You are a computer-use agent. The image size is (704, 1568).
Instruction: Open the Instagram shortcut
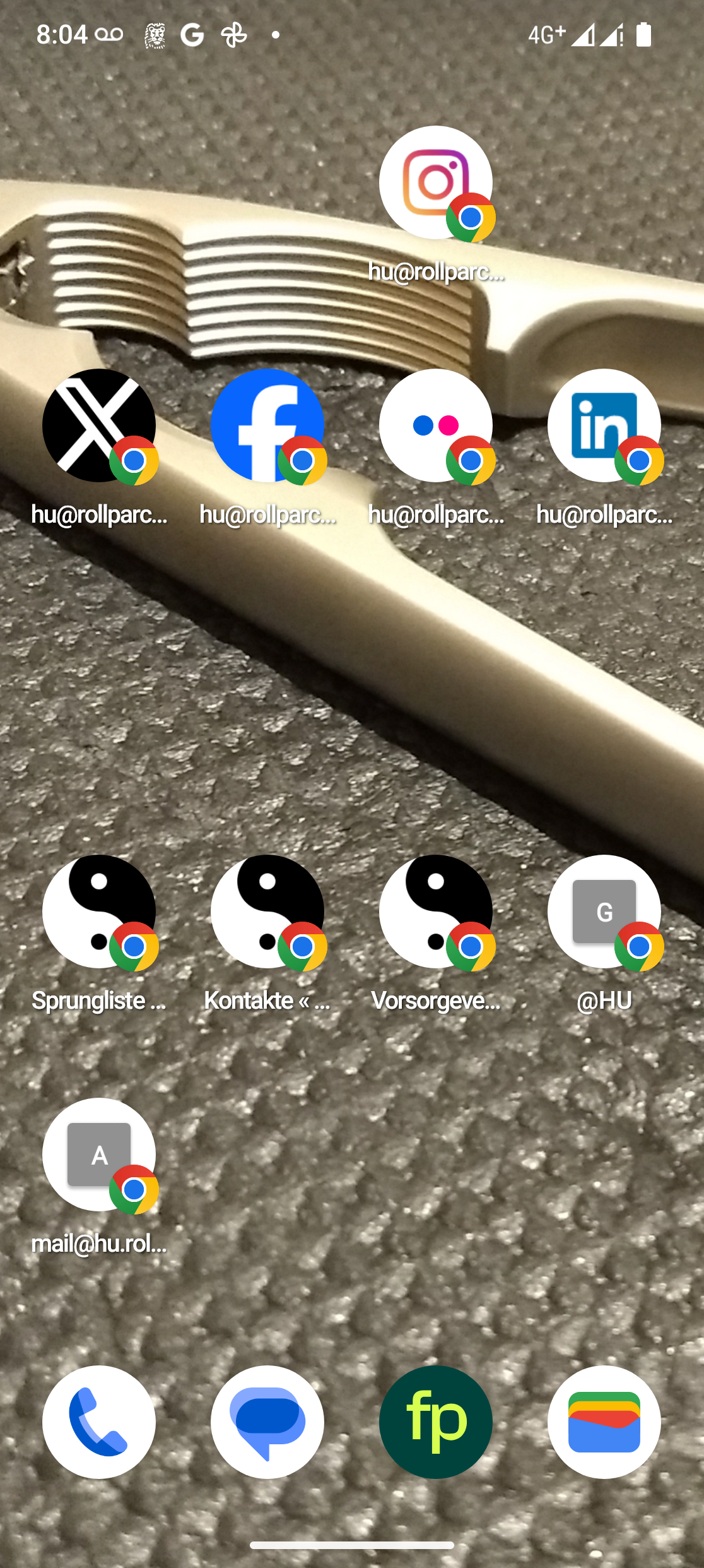(435, 183)
